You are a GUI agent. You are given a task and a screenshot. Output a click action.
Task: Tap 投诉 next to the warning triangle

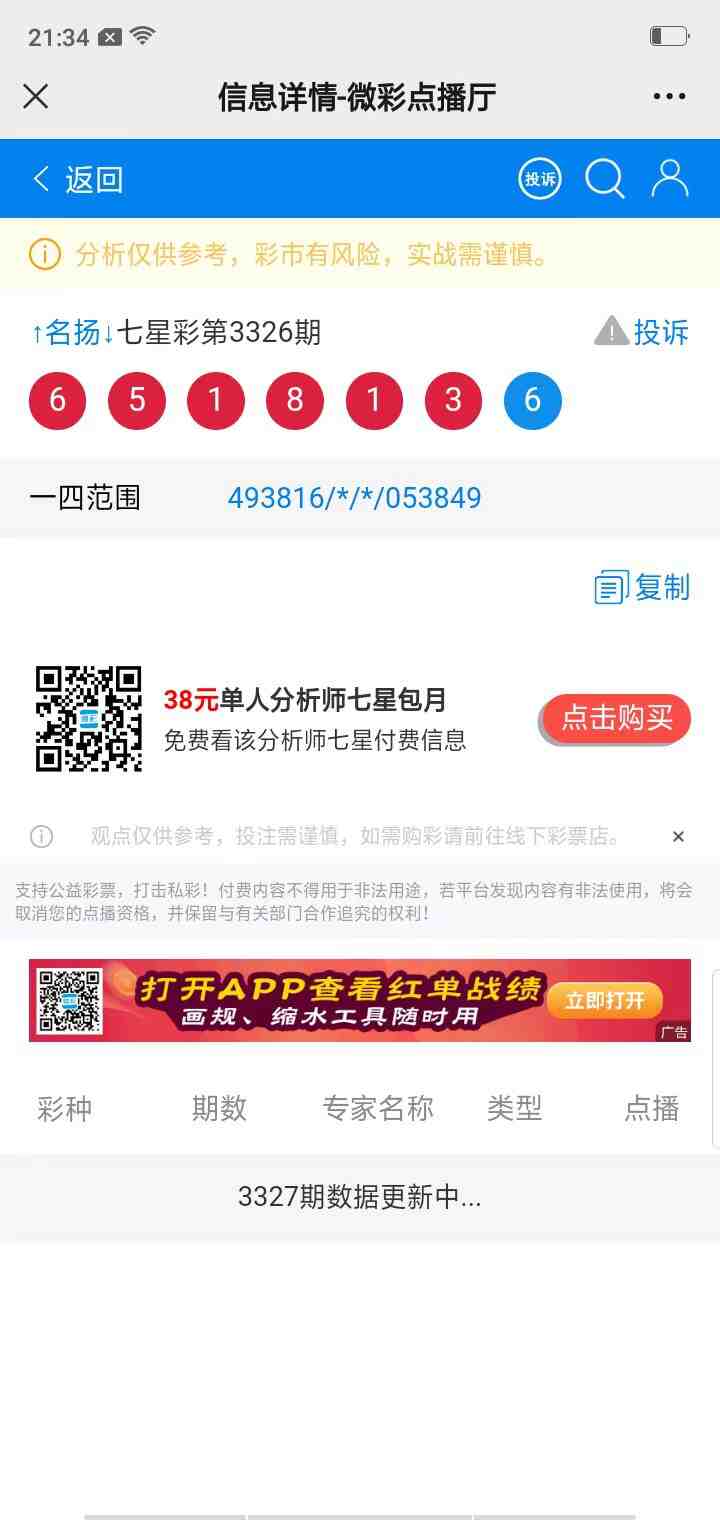(660, 332)
